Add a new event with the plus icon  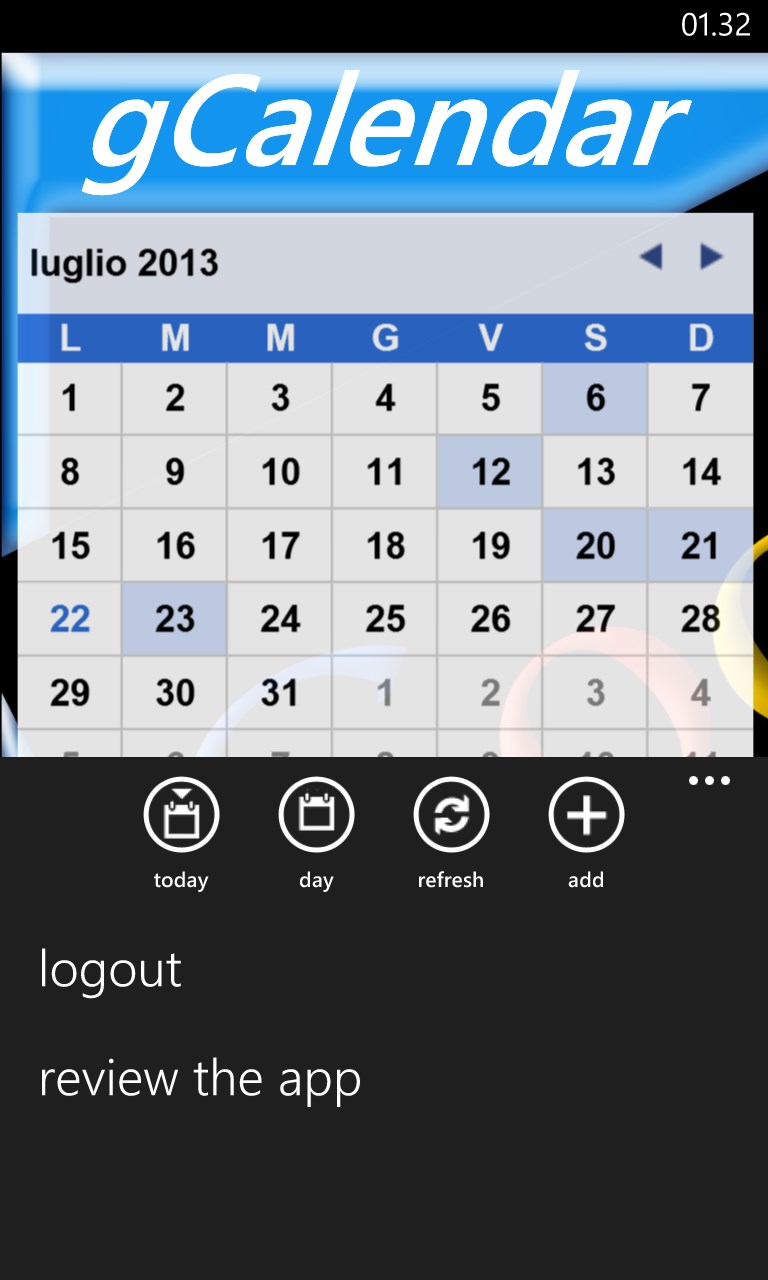(x=586, y=814)
